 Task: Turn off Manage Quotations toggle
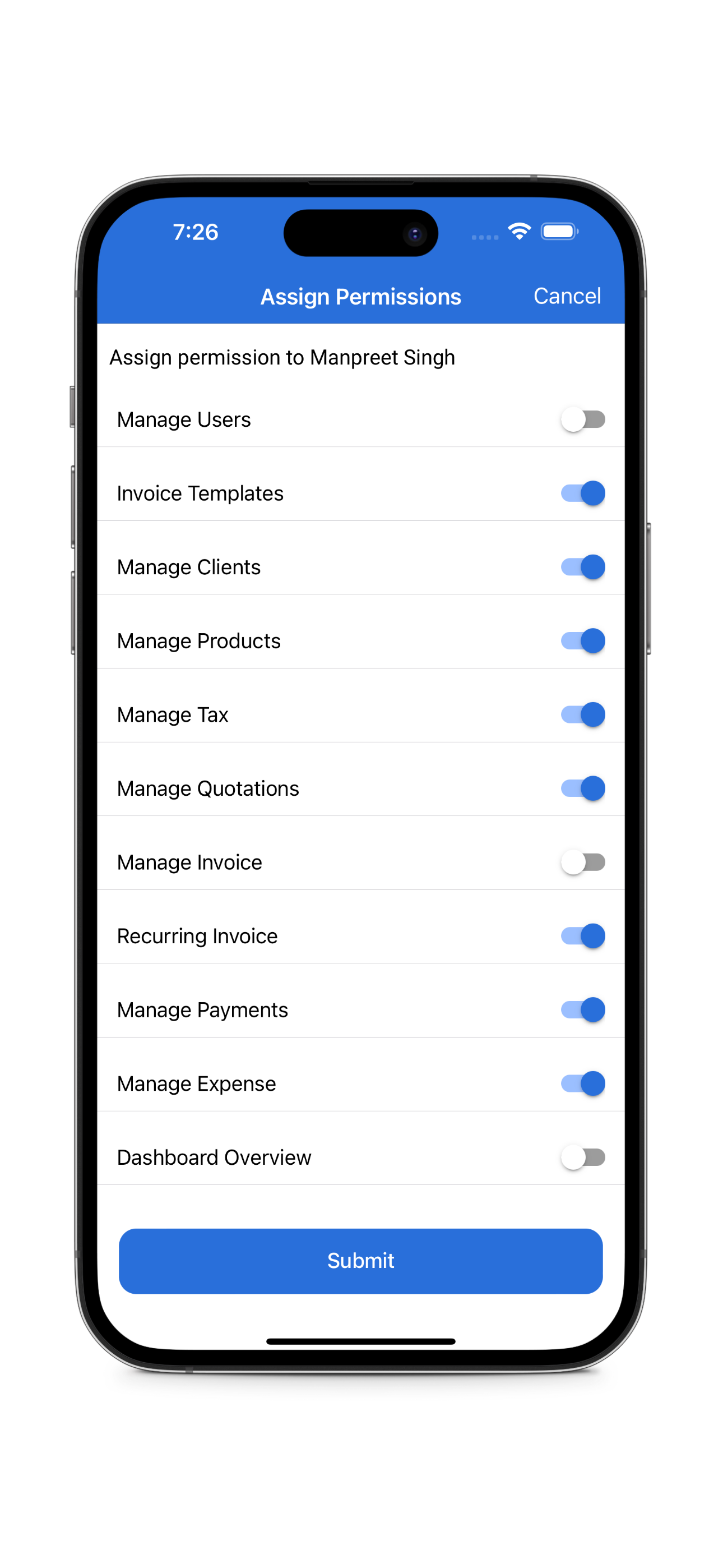pyautogui.click(x=582, y=788)
